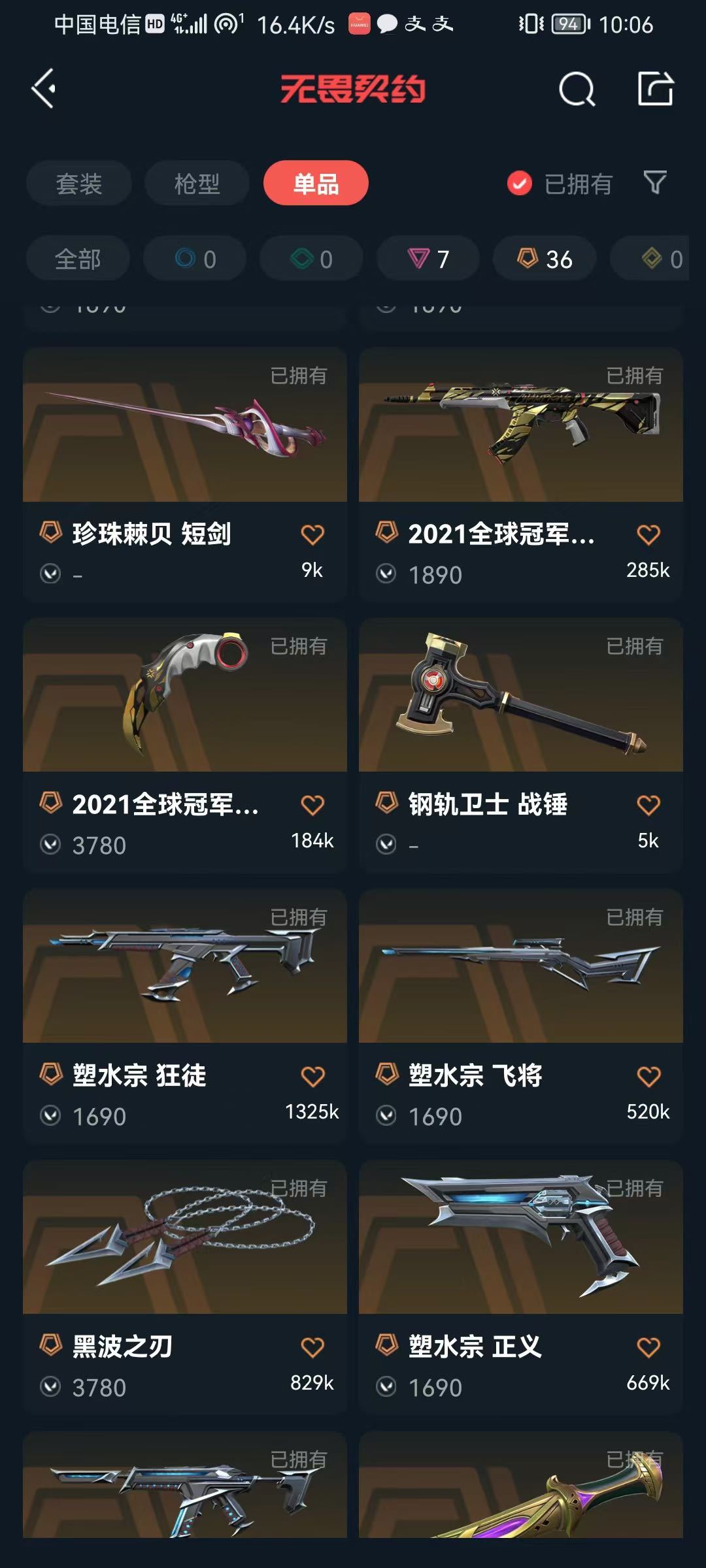Open the funnel filter icon
Viewport: 706px width, 1568px height.
655,182
